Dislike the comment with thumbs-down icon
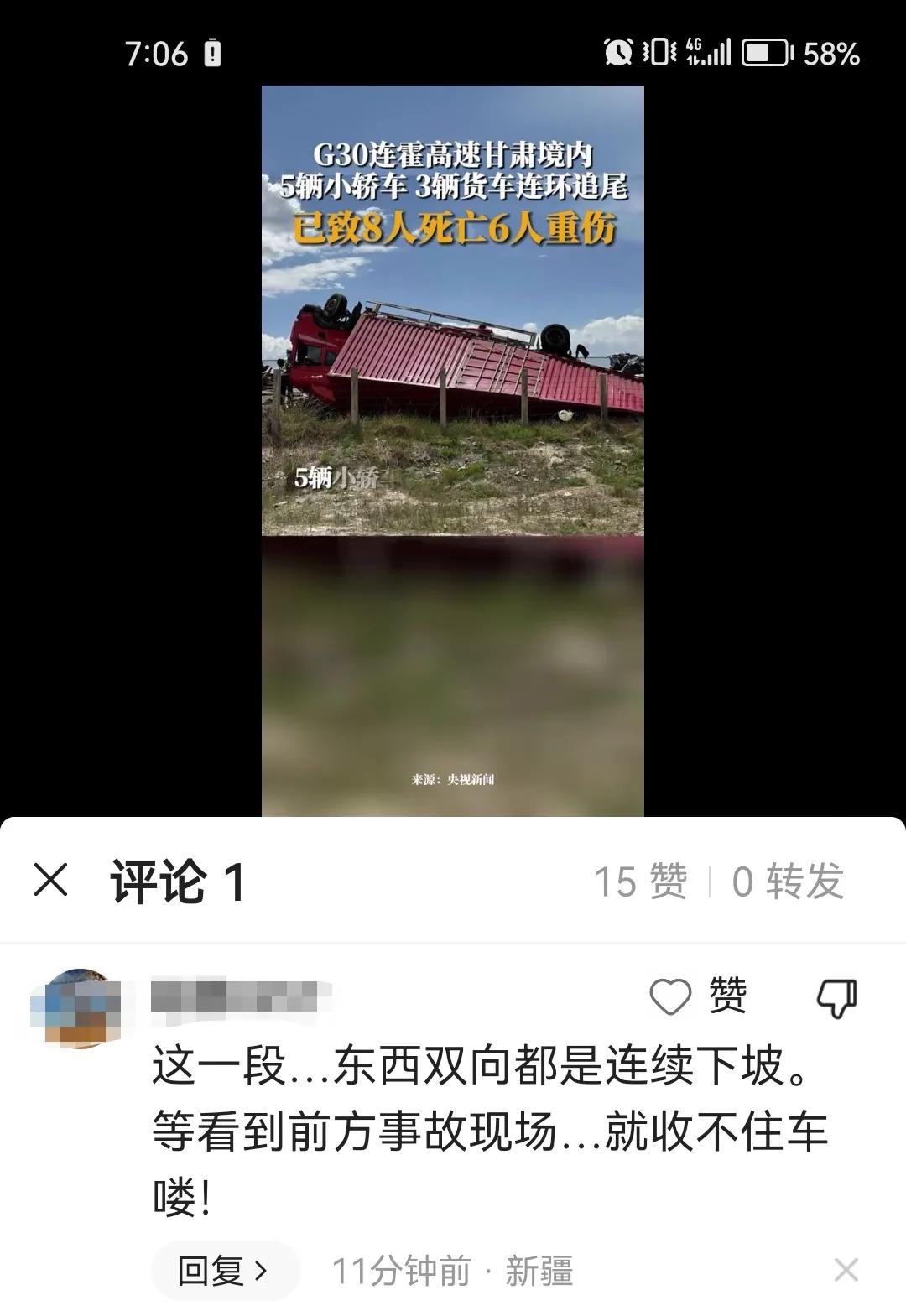This screenshot has height=1316, width=906. click(836, 998)
